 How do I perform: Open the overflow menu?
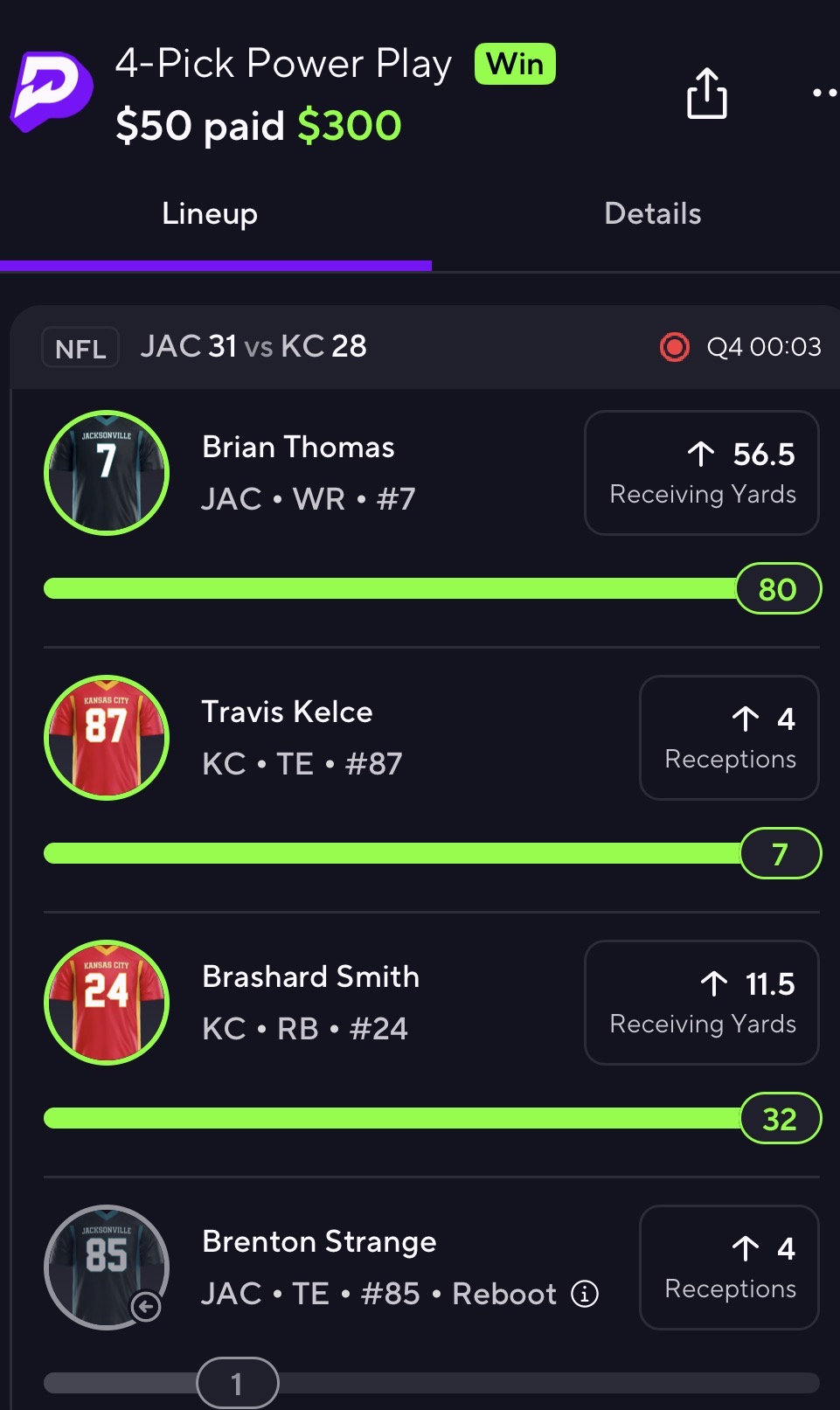coord(823,93)
